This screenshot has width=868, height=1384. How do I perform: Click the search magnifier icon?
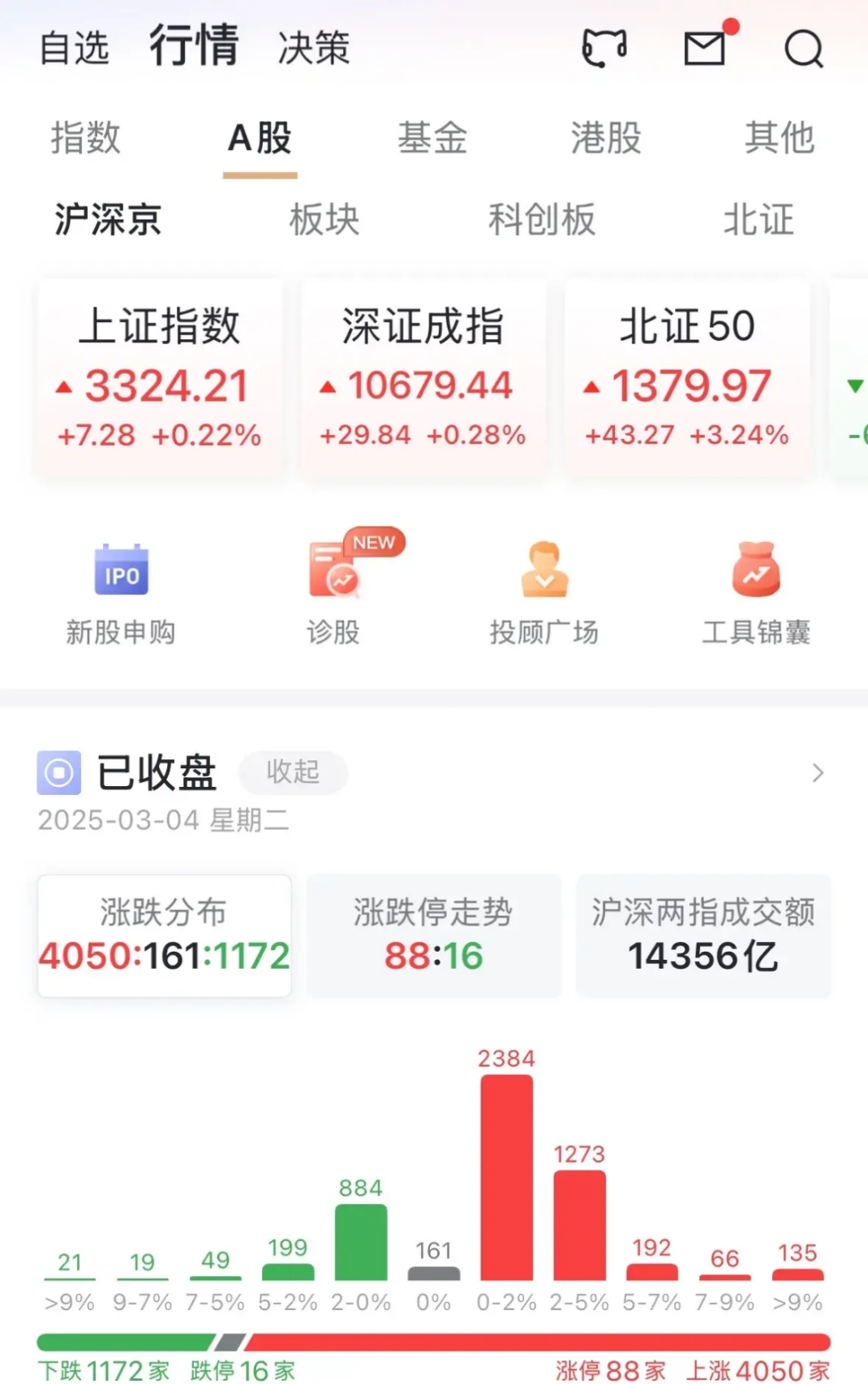pyautogui.click(x=803, y=49)
